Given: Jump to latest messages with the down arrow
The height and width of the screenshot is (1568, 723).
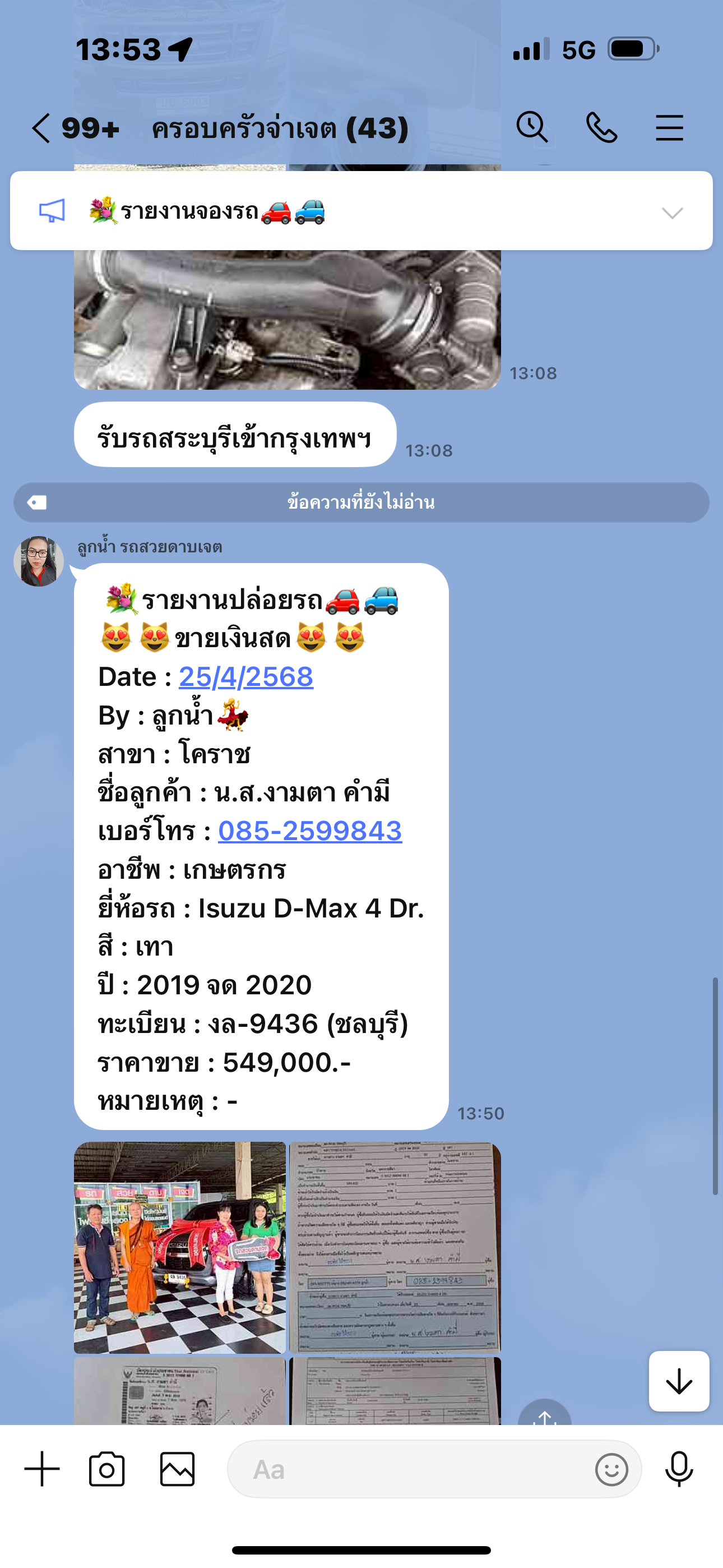Looking at the screenshot, I should (679, 1381).
